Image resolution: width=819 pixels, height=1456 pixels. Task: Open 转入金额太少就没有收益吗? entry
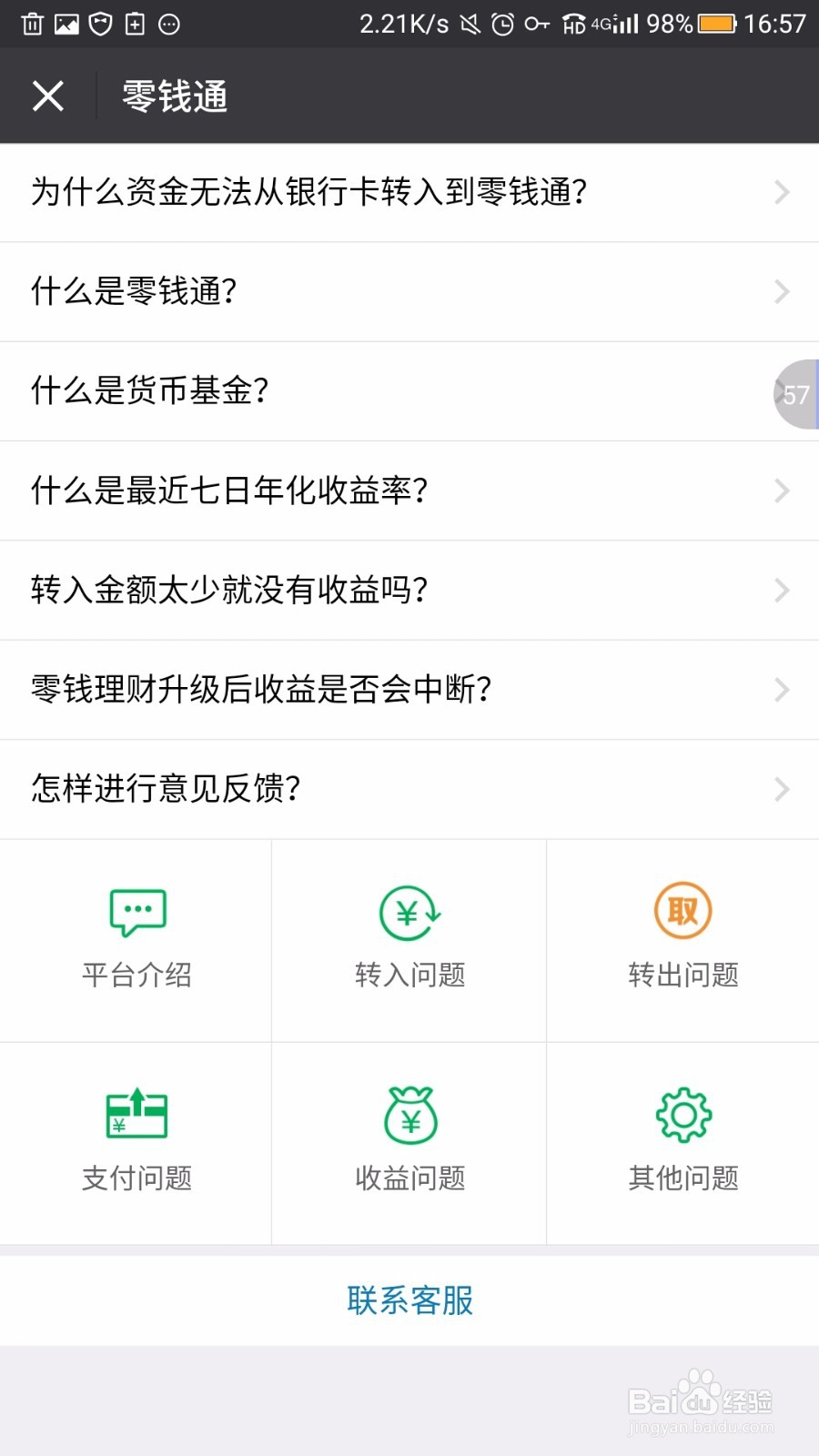click(x=409, y=591)
